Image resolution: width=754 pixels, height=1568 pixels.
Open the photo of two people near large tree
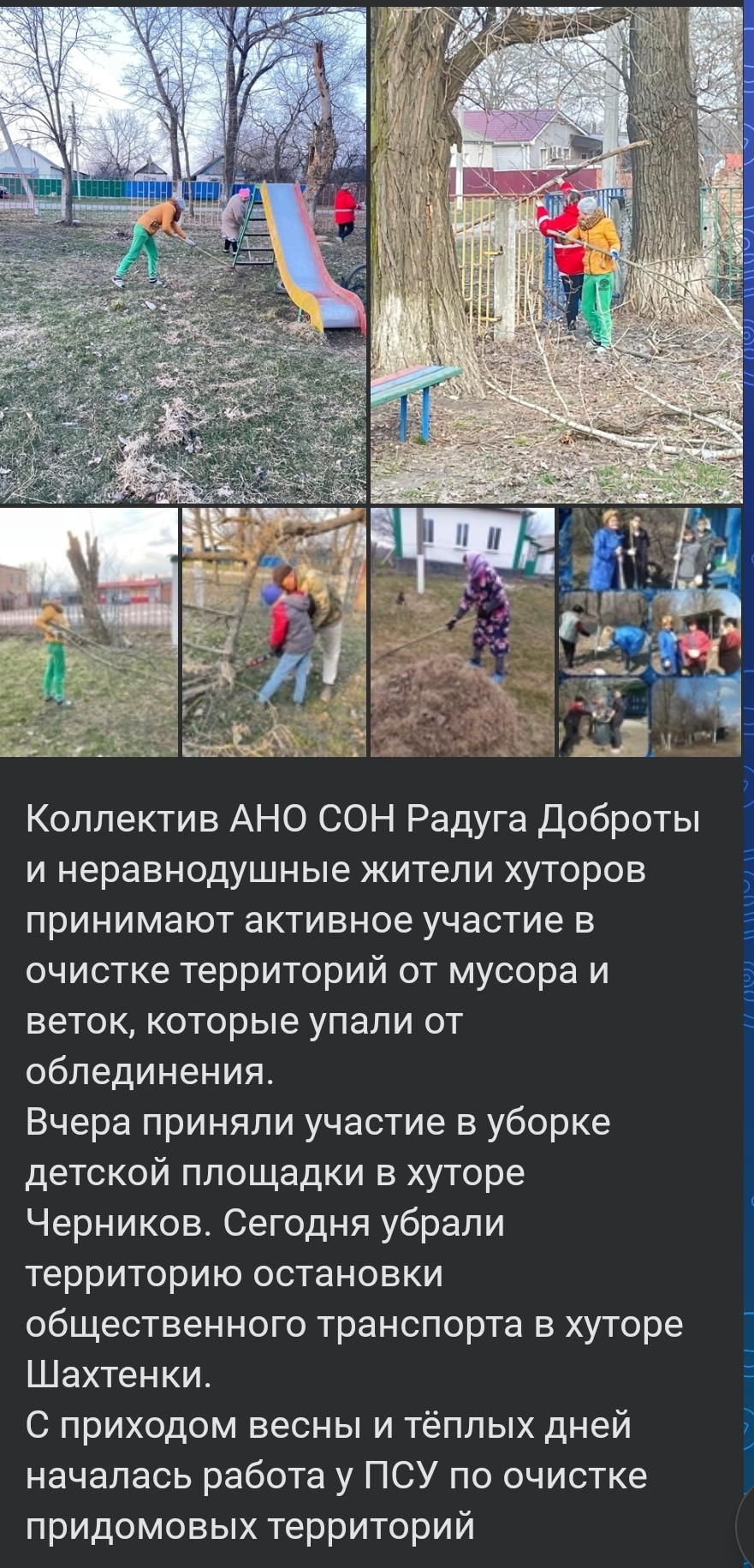click(x=556, y=255)
